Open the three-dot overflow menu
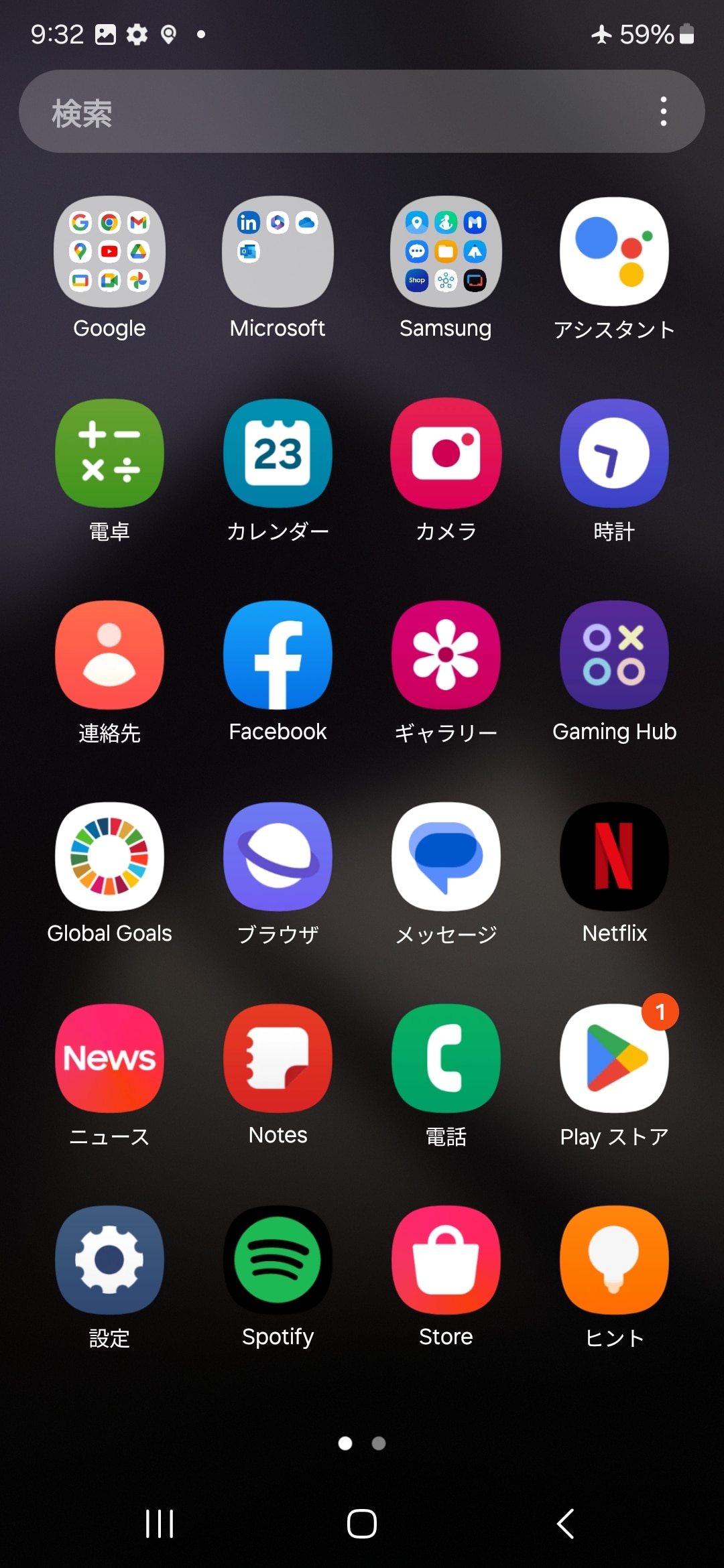The width and height of the screenshot is (724, 1568). click(x=663, y=112)
